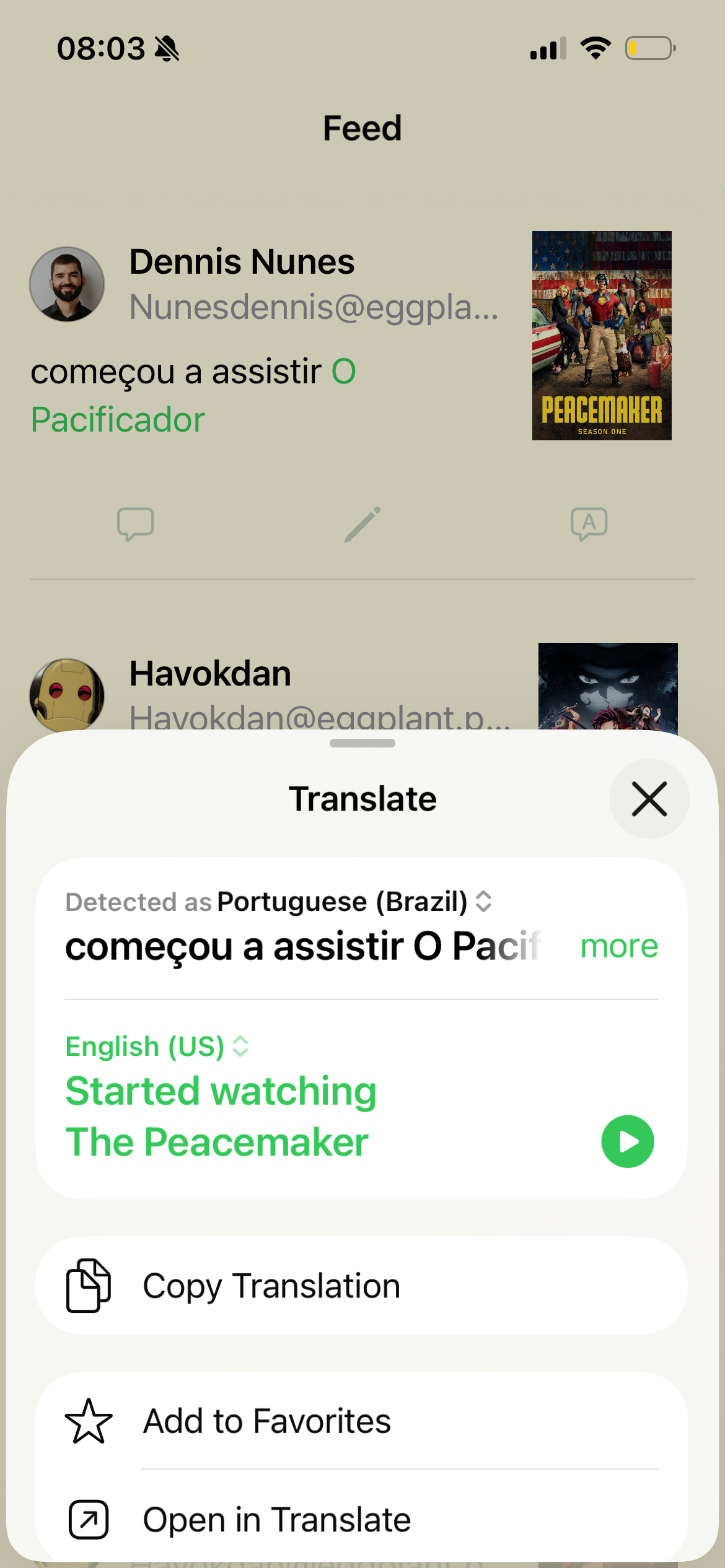Expand the original text with more
The height and width of the screenshot is (1568, 725).
pyautogui.click(x=618, y=946)
